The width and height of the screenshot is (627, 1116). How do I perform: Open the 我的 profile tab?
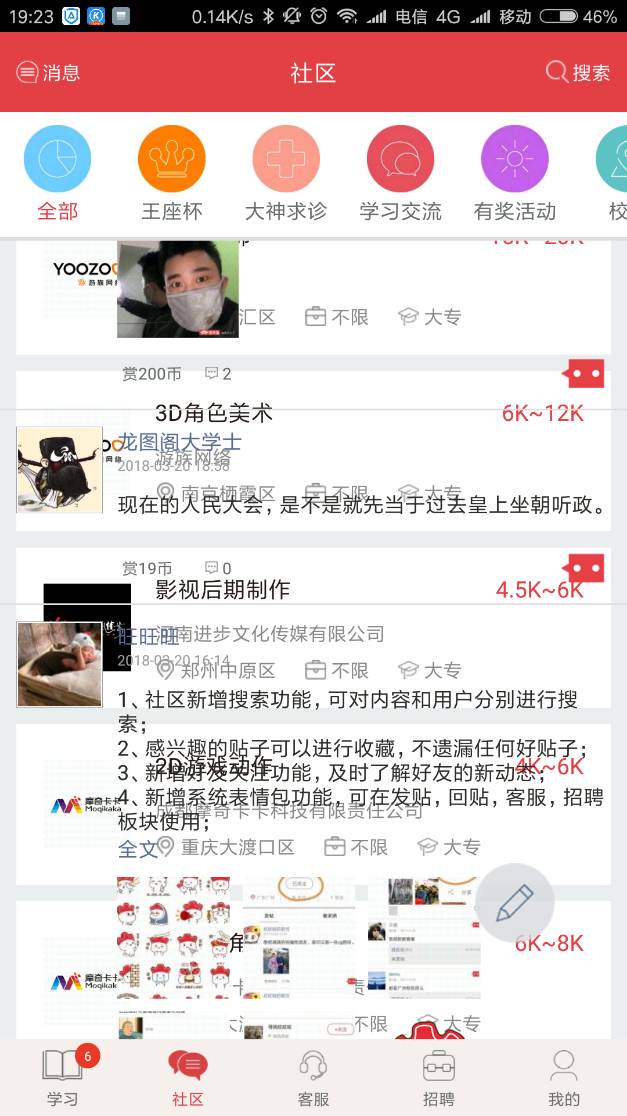(564, 1077)
